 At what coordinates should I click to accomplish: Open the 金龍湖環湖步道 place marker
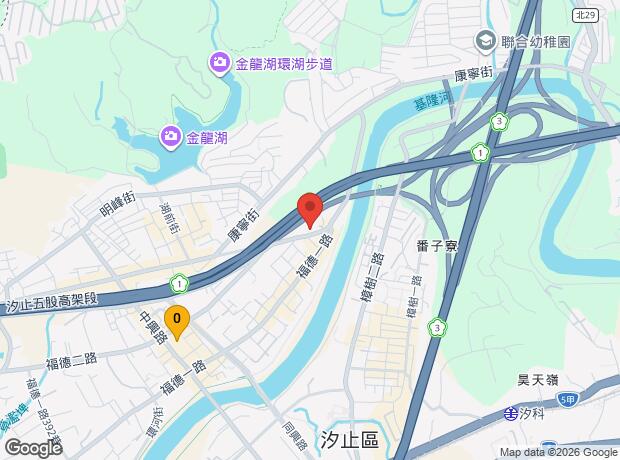[x=220, y=64]
